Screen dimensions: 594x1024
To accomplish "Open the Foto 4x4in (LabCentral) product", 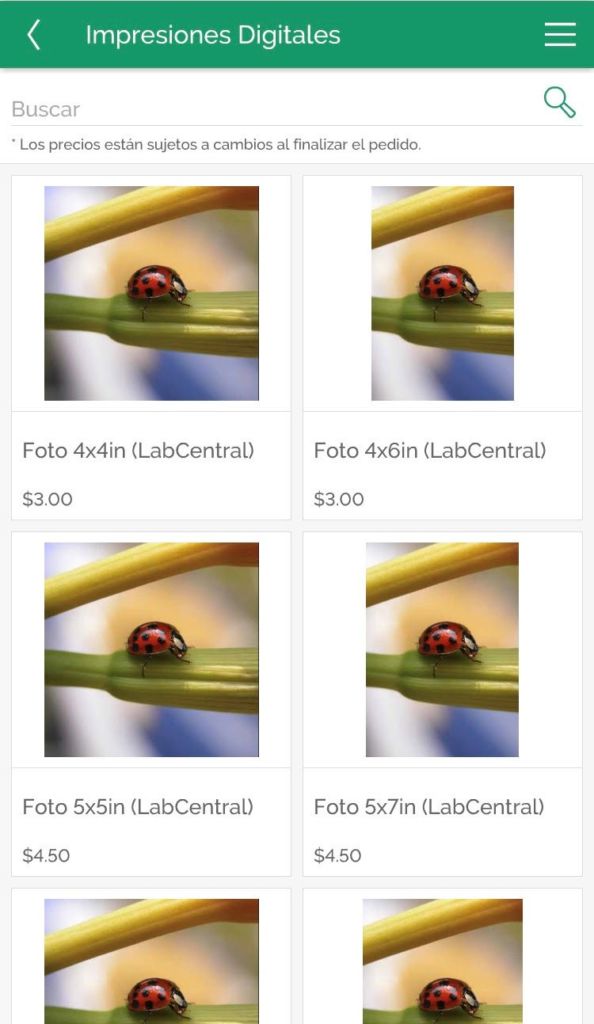I will [151, 347].
